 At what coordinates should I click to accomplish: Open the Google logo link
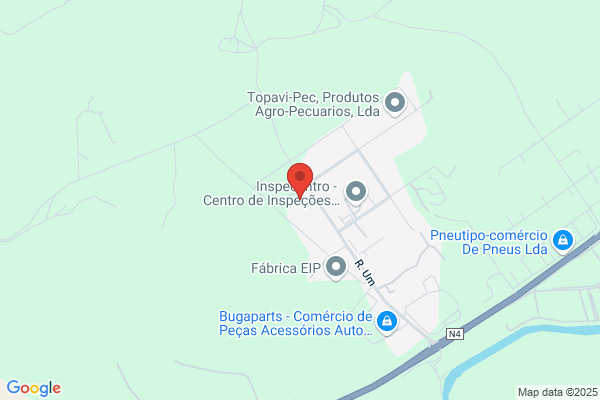click(34, 388)
